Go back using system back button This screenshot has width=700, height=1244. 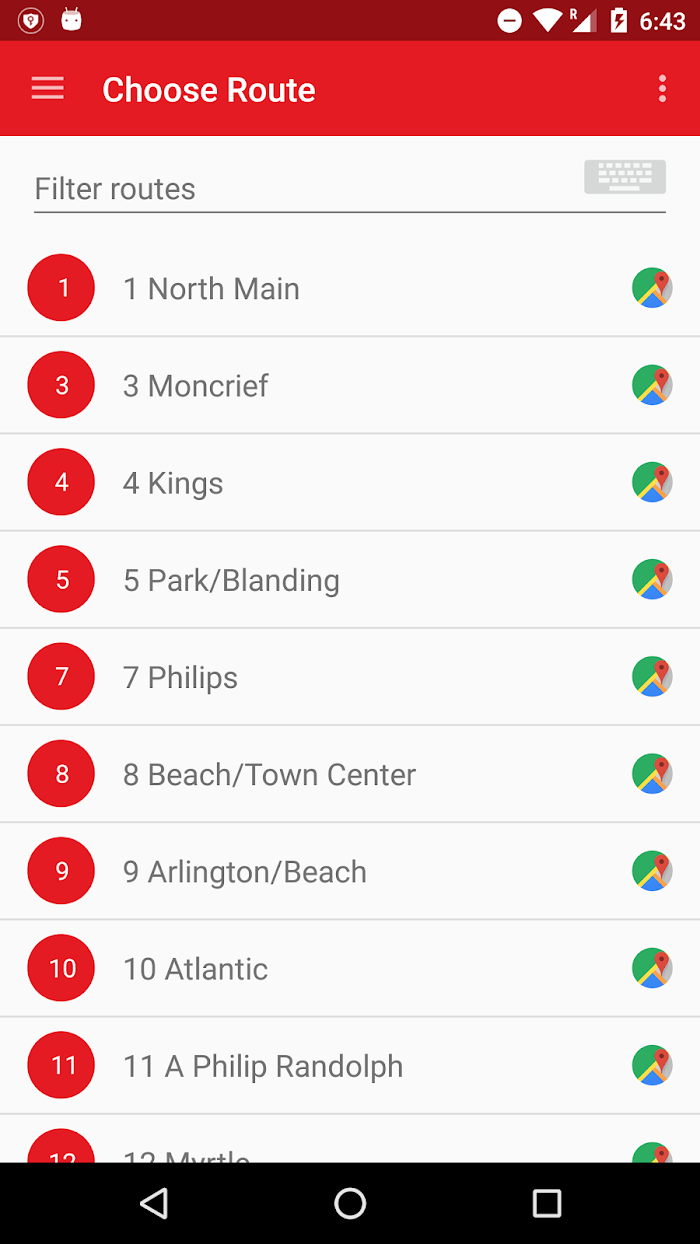tap(153, 1203)
